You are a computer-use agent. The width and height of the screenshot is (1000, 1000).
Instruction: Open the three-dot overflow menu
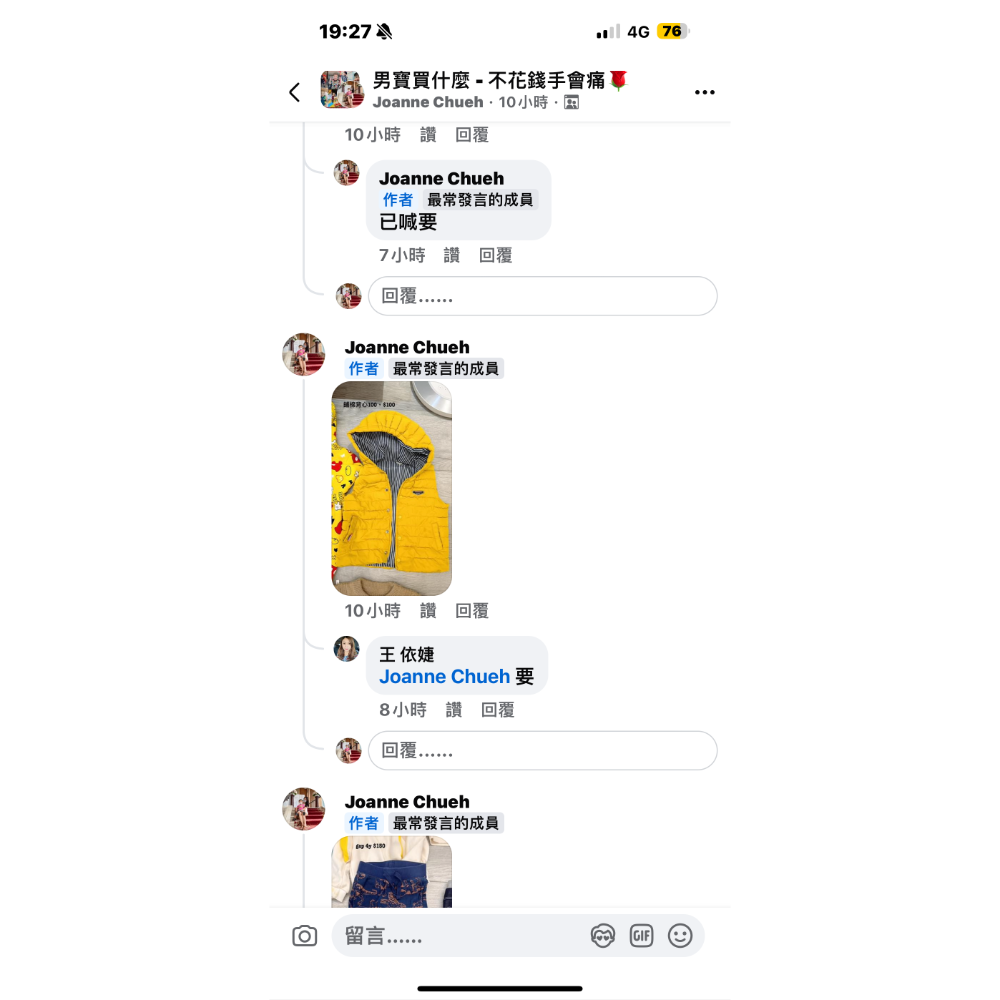click(705, 92)
